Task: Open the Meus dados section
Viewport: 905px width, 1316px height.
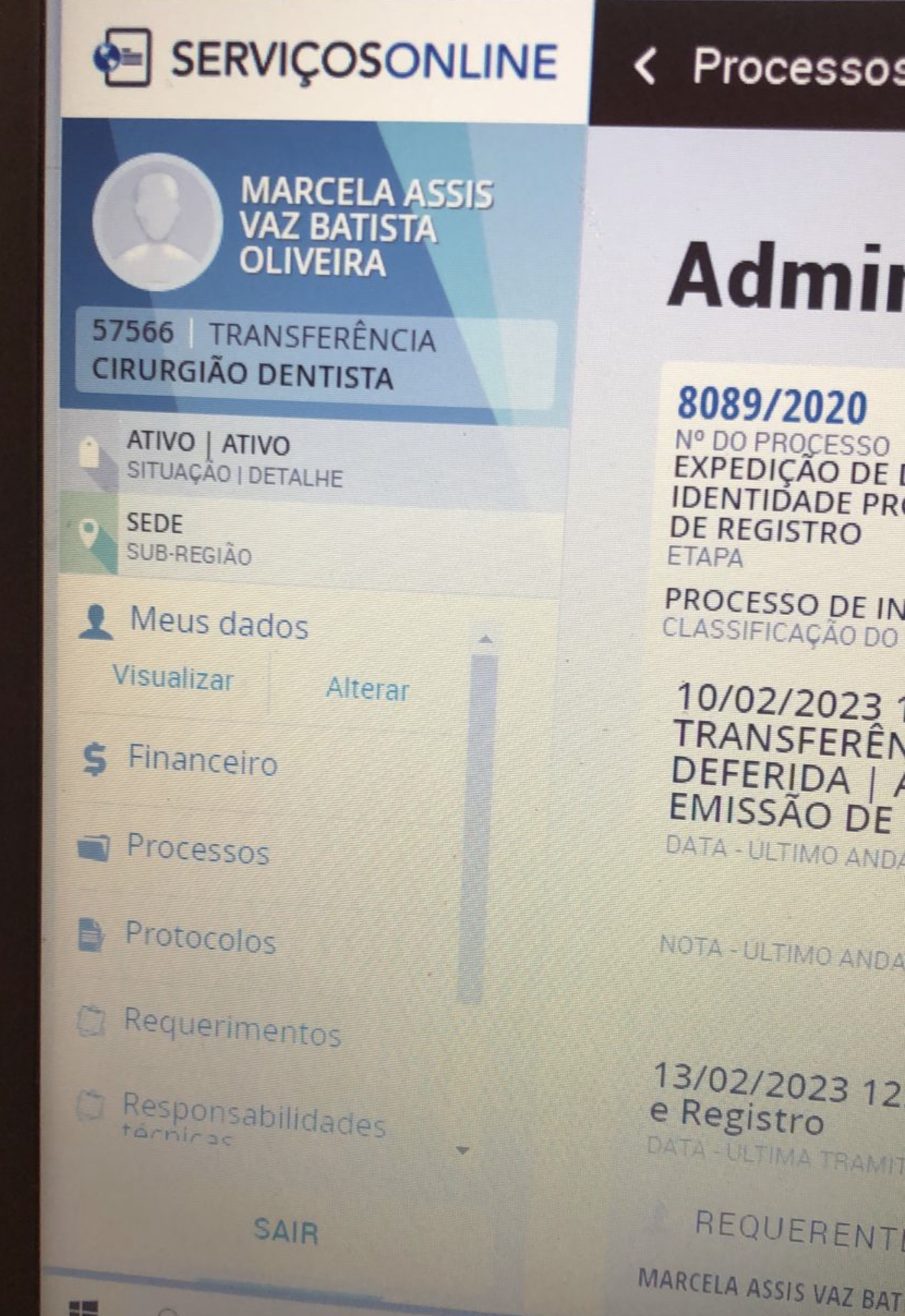Action: [219, 623]
